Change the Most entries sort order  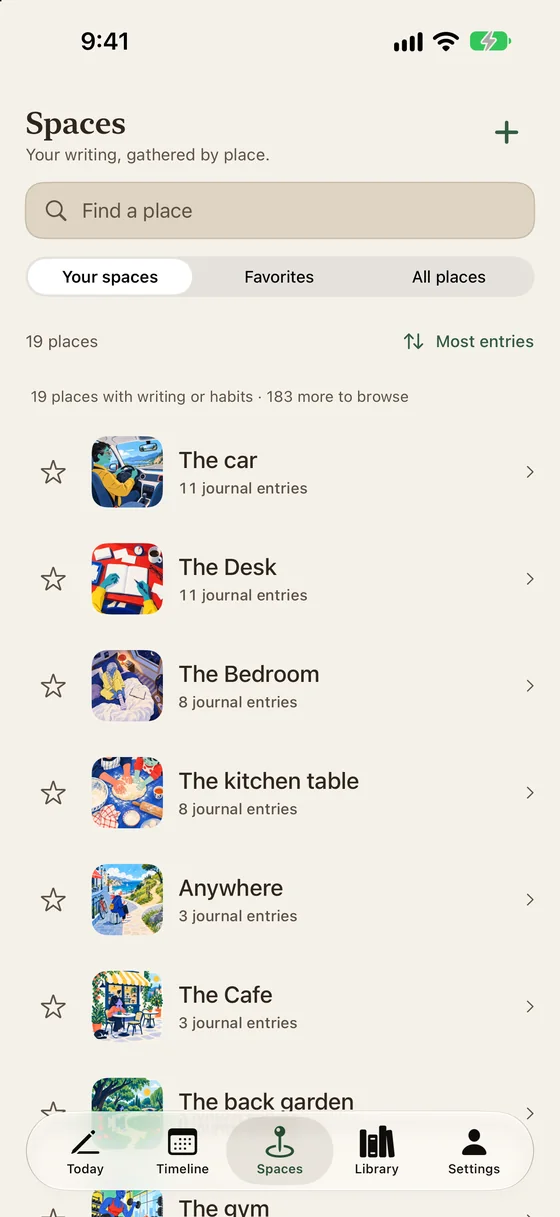tap(468, 341)
